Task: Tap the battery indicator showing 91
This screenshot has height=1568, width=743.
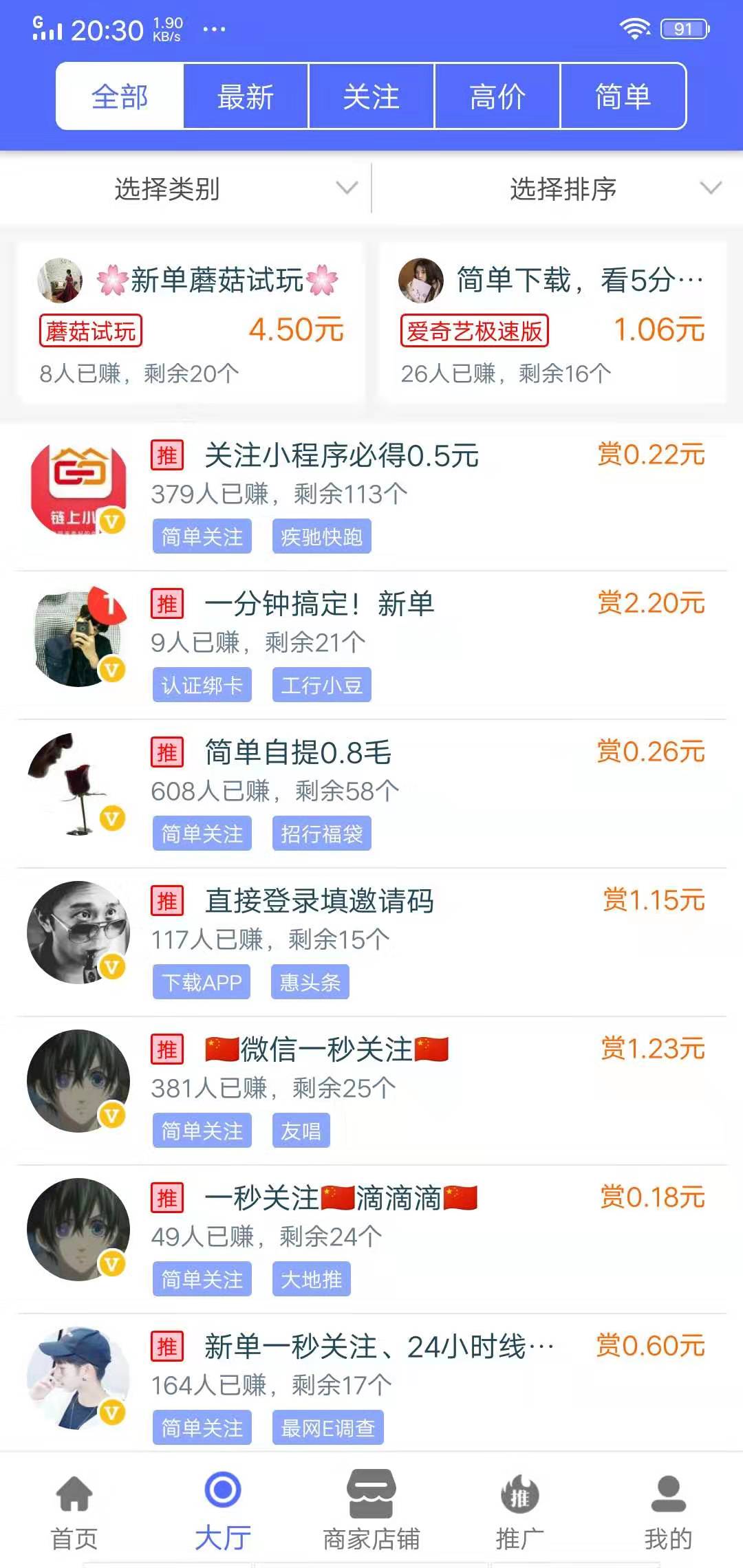Action: coord(683,28)
